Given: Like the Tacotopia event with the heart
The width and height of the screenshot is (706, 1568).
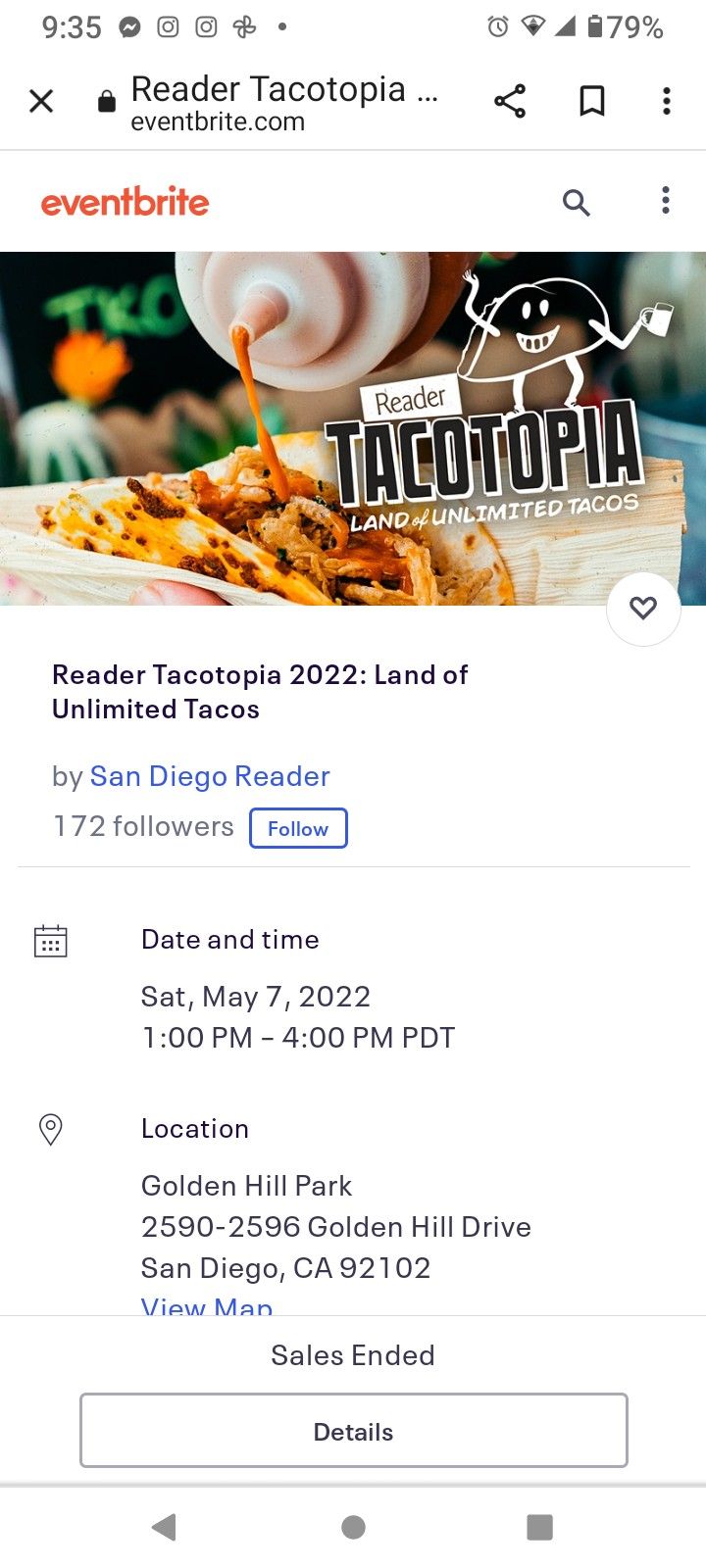Looking at the screenshot, I should pyautogui.click(x=643, y=609).
